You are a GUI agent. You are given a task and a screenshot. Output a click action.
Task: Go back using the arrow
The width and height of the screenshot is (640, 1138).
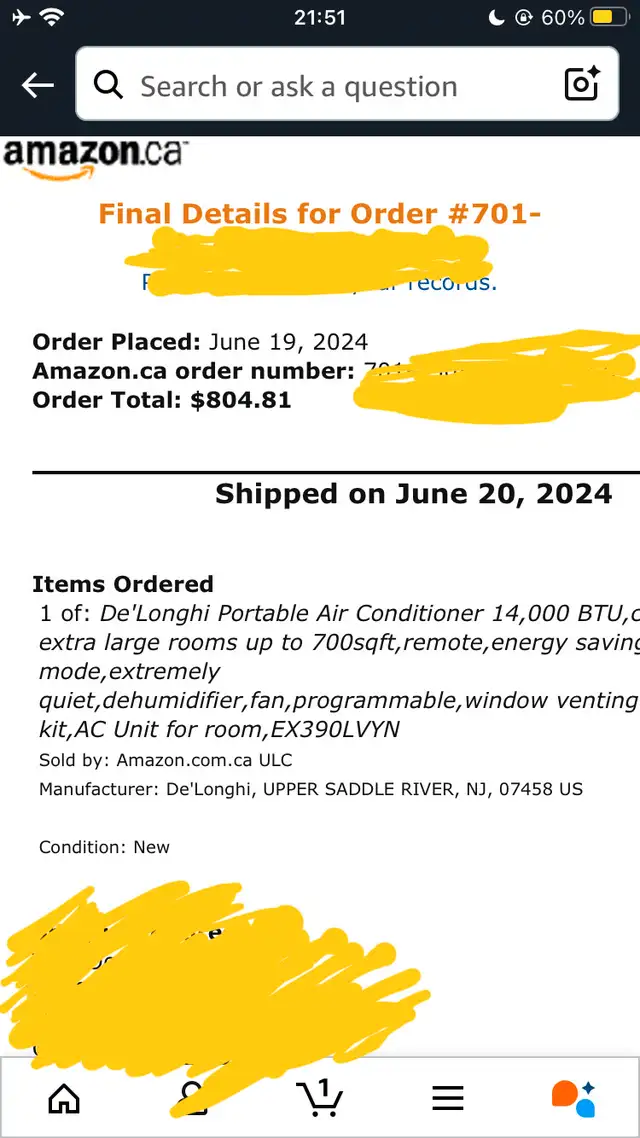(38, 86)
